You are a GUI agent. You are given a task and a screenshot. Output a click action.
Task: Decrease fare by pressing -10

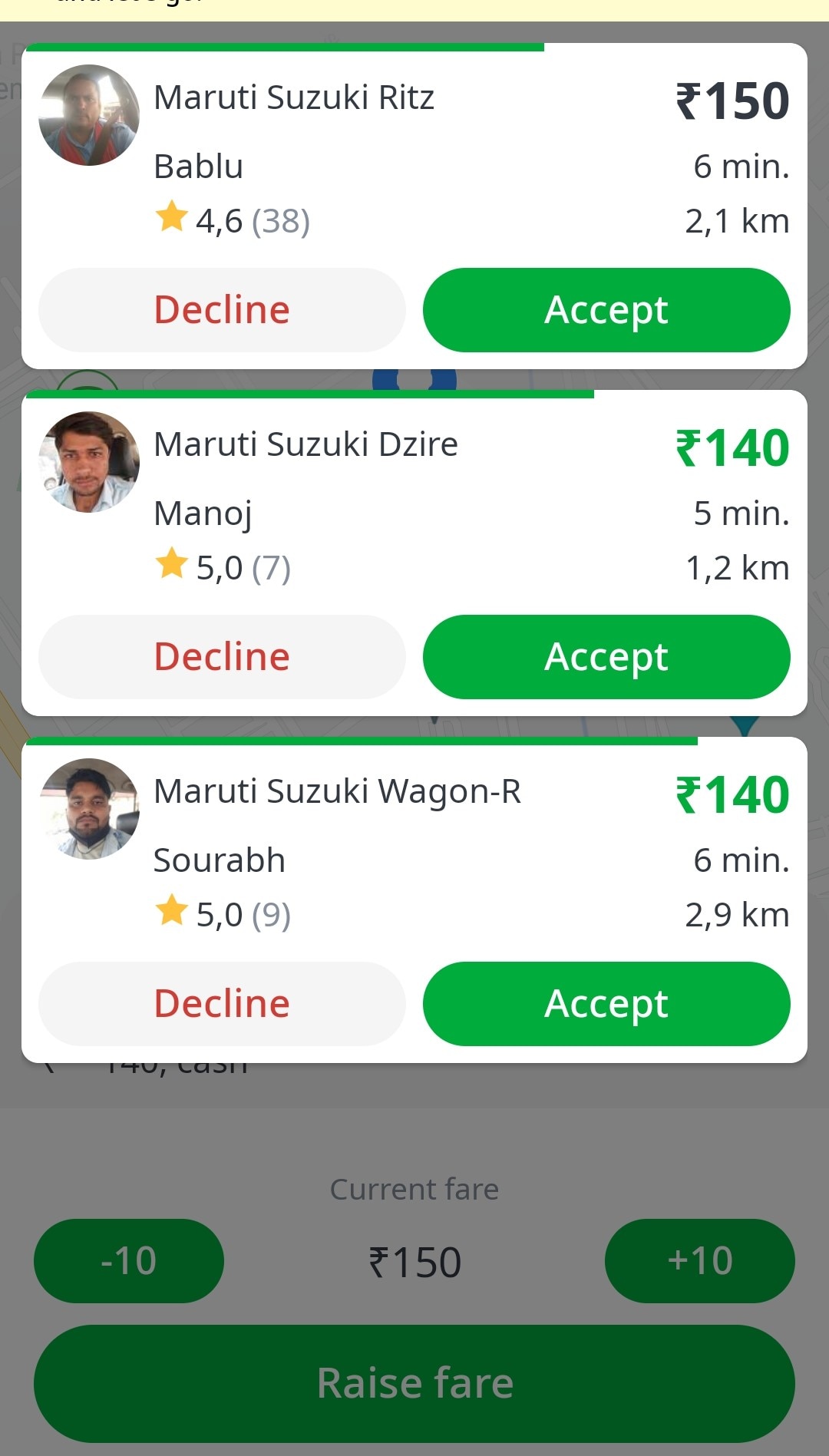pos(128,1261)
